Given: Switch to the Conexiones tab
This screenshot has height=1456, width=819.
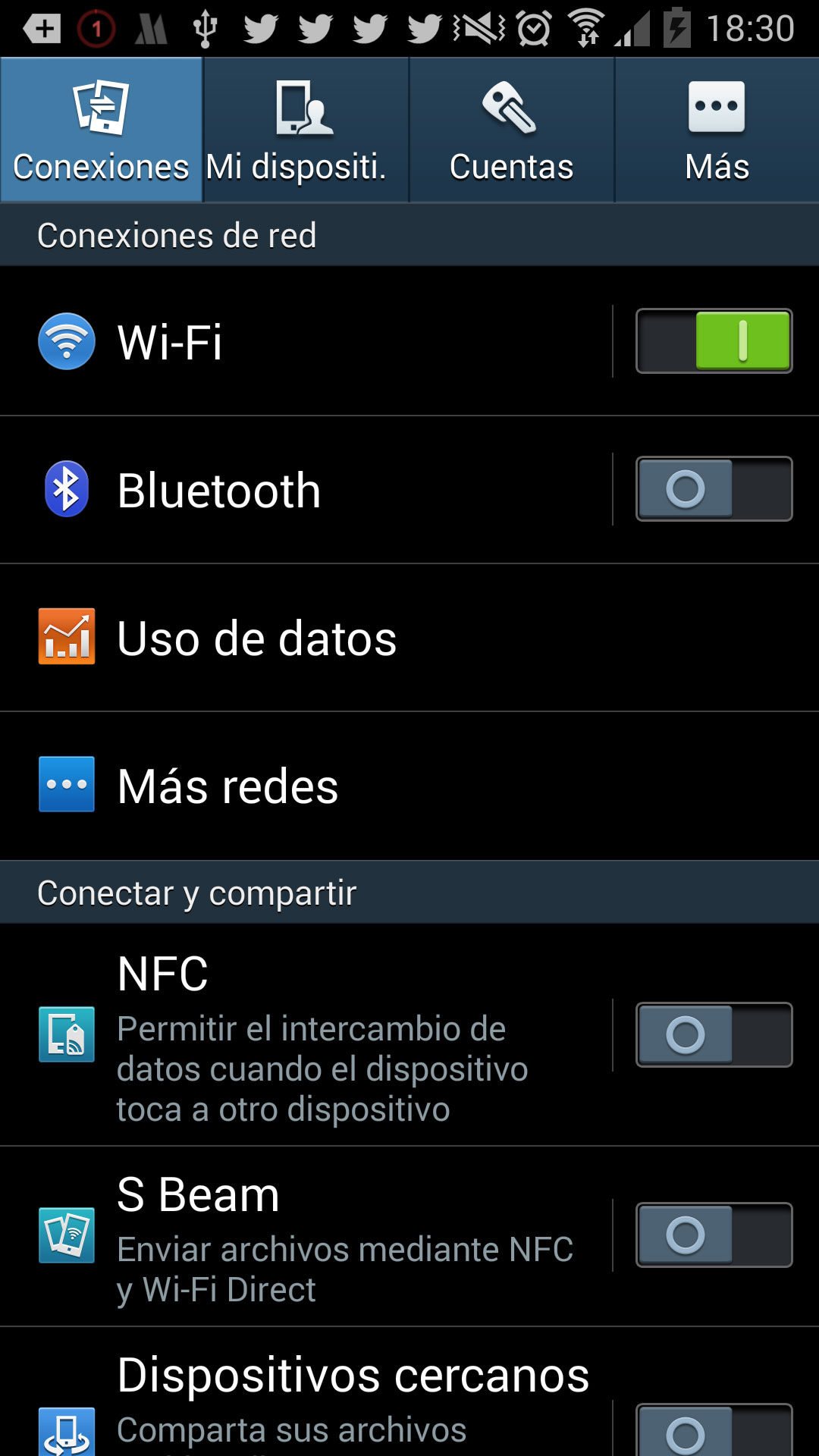Looking at the screenshot, I should pyautogui.click(x=101, y=130).
